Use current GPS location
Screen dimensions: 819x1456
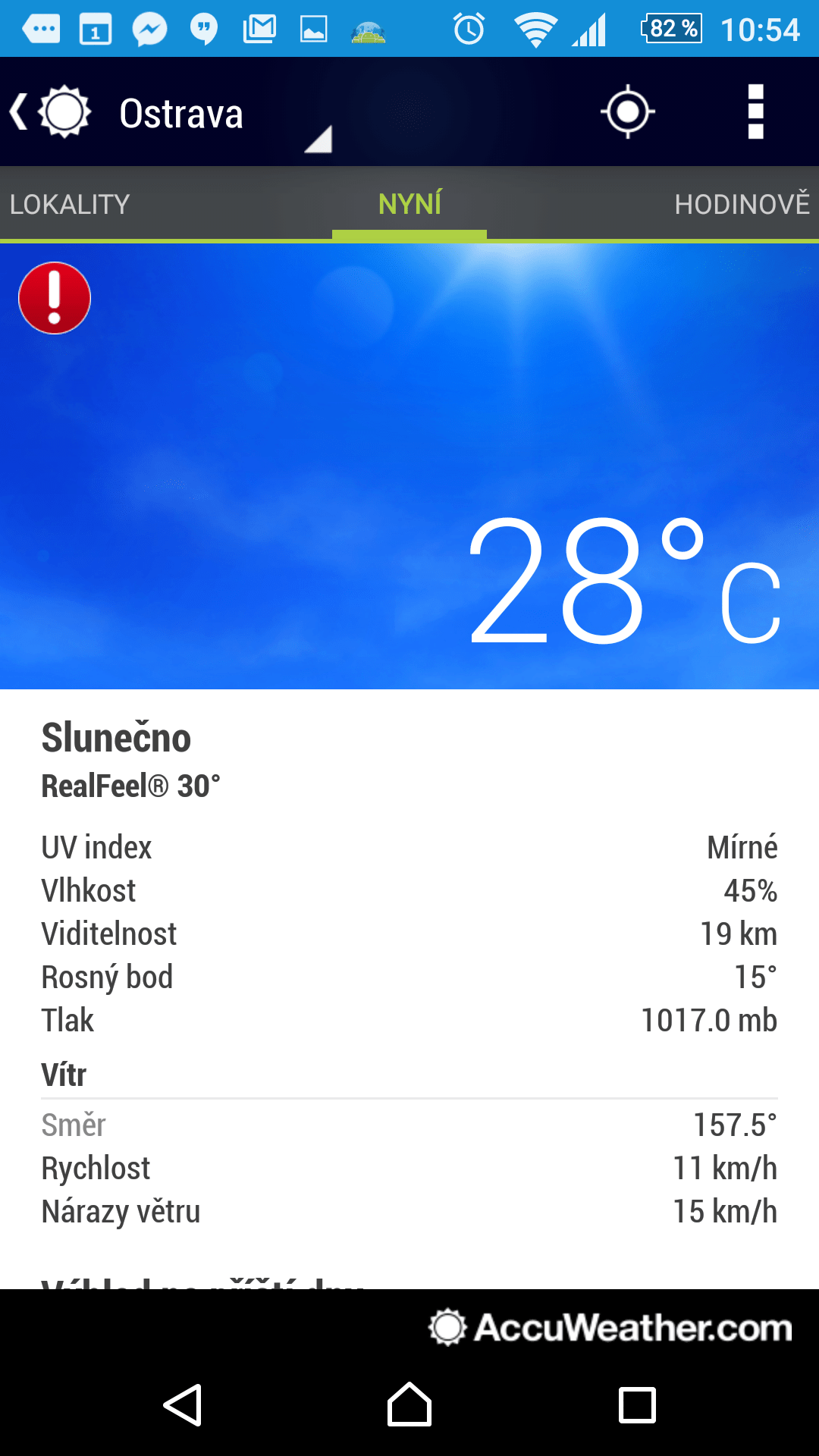tap(627, 112)
